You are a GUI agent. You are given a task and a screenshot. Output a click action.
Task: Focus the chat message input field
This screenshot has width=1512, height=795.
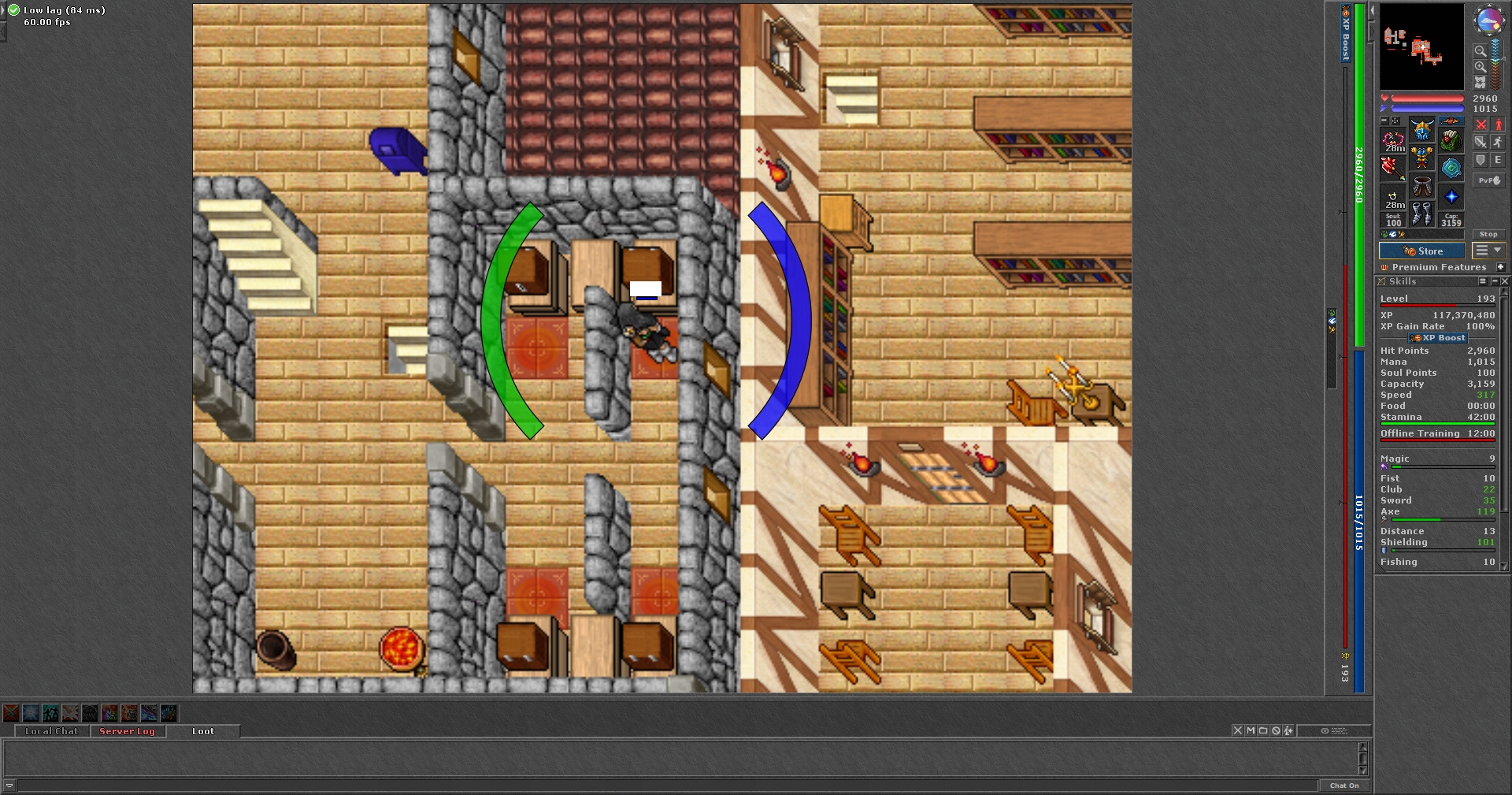[x=661, y=786]
